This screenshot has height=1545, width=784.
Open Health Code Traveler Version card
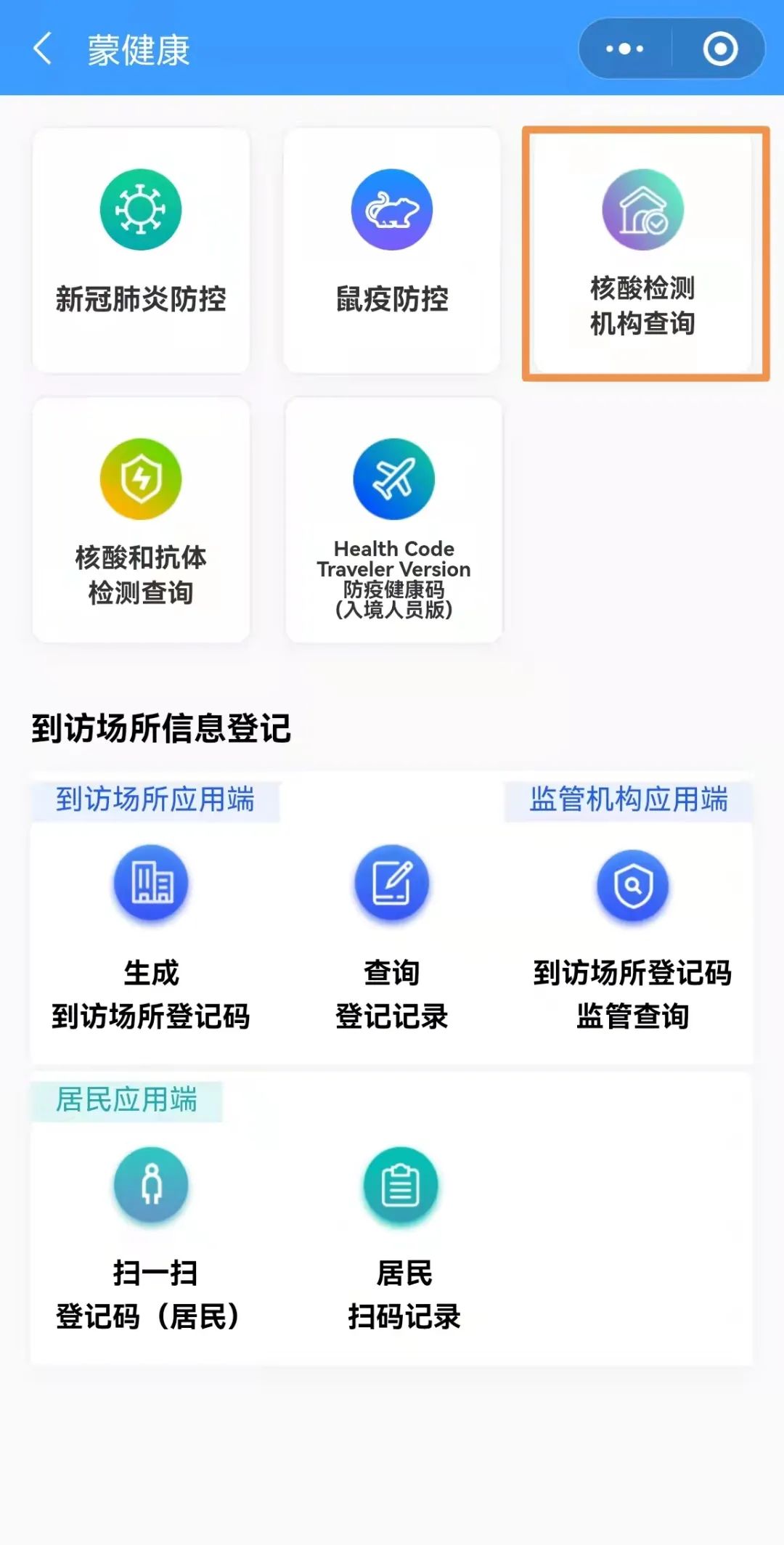pyautogui.click(x=393, y=520)
